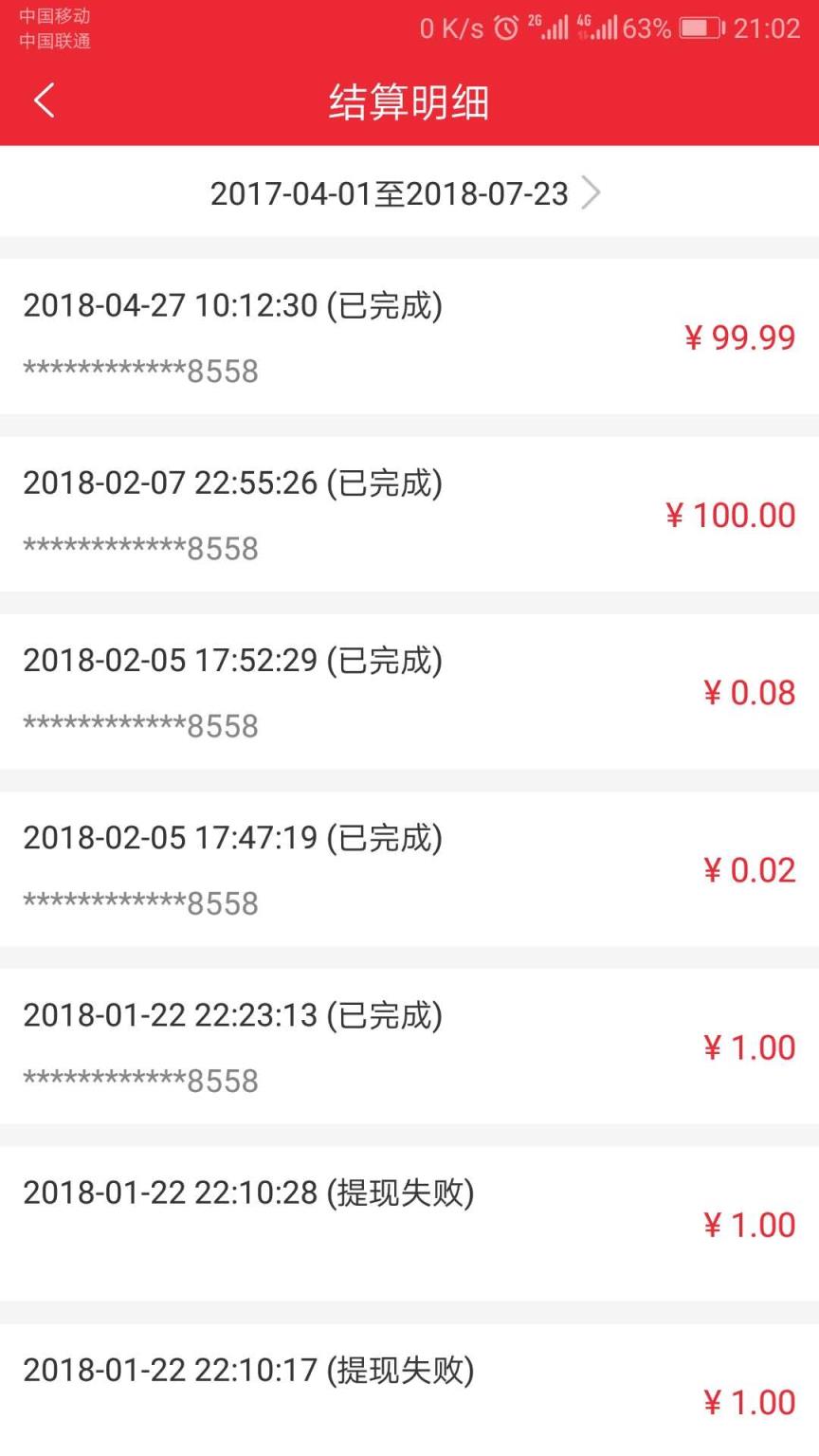The image size is (819, 1456).
Task: Select the 2018-01-22 completed ¥1.00 entry
Action: 409,1046
